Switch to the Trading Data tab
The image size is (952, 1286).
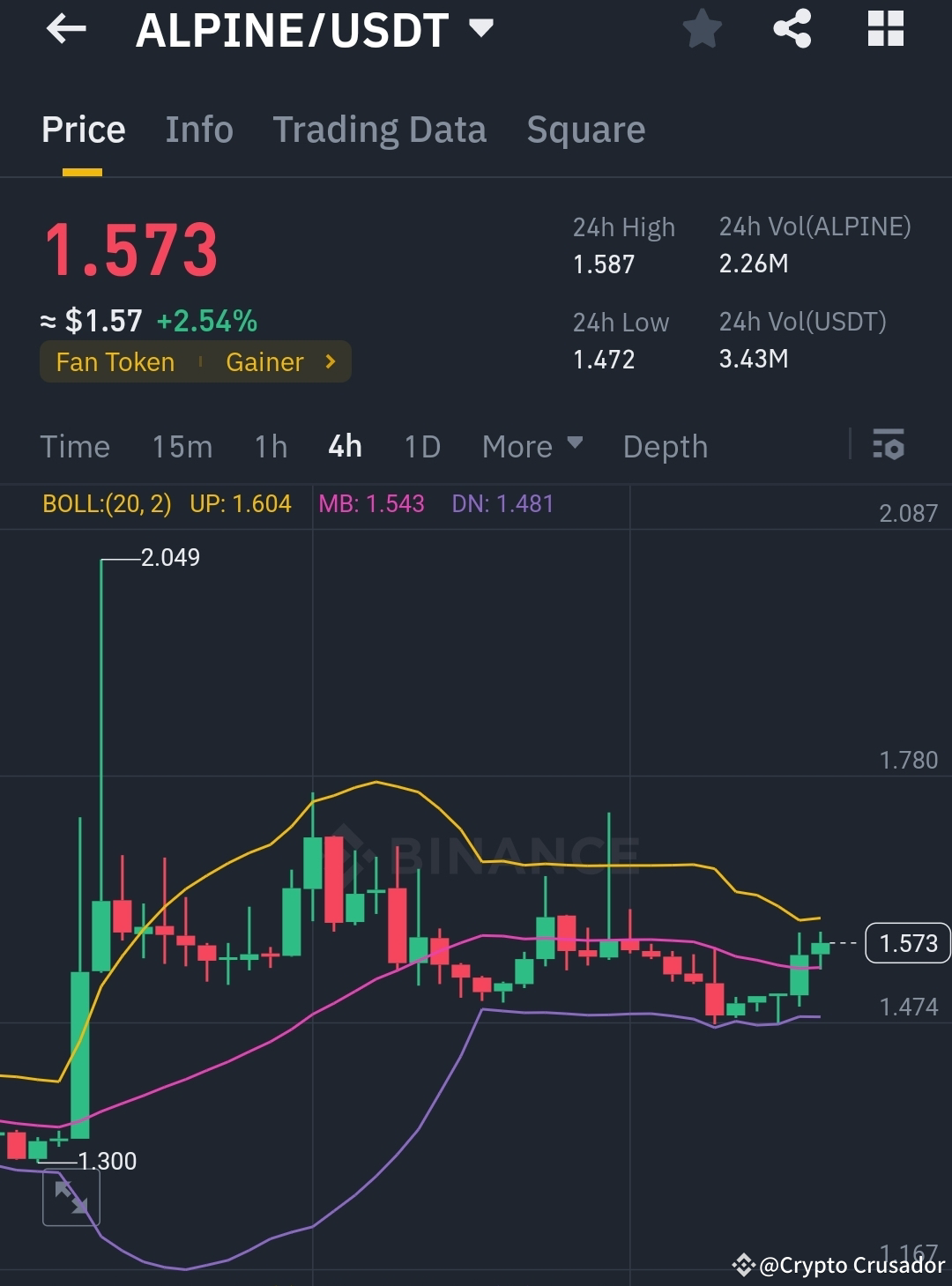tap(380, 130)
